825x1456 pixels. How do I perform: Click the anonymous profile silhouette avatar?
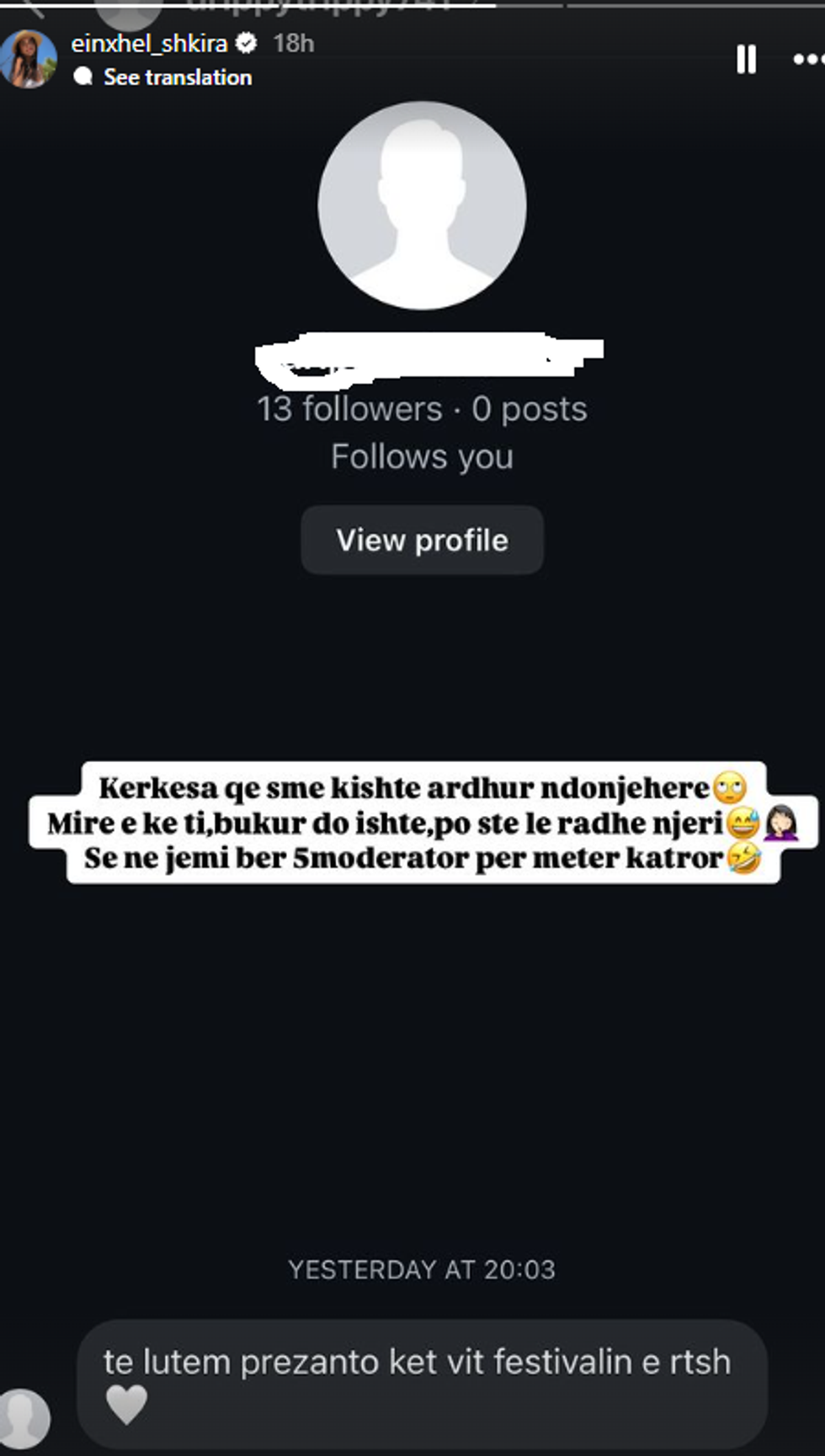422,205
